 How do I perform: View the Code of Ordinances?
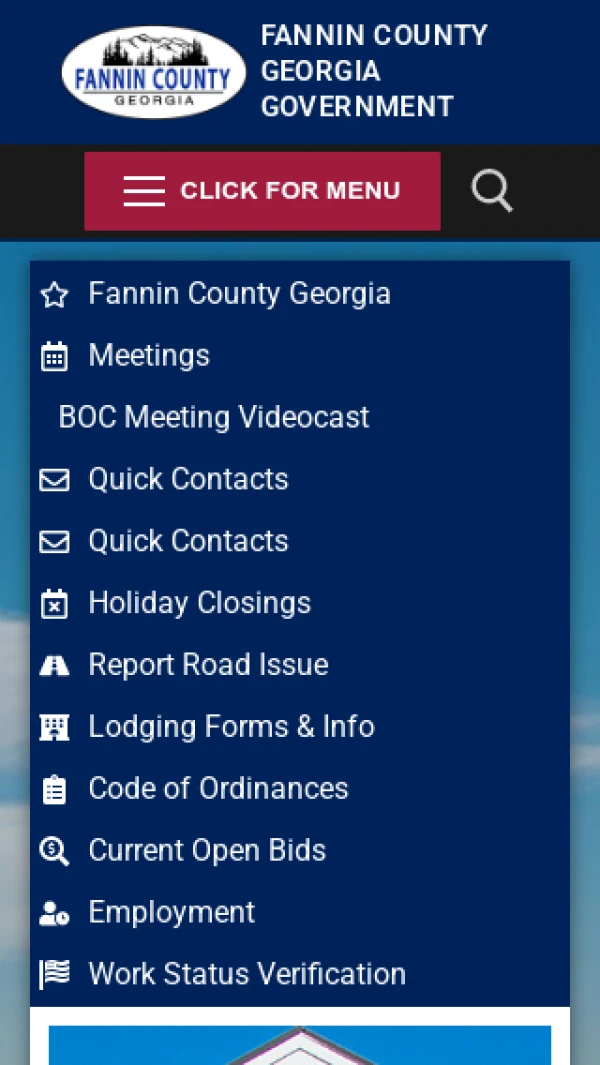(218, 789)
